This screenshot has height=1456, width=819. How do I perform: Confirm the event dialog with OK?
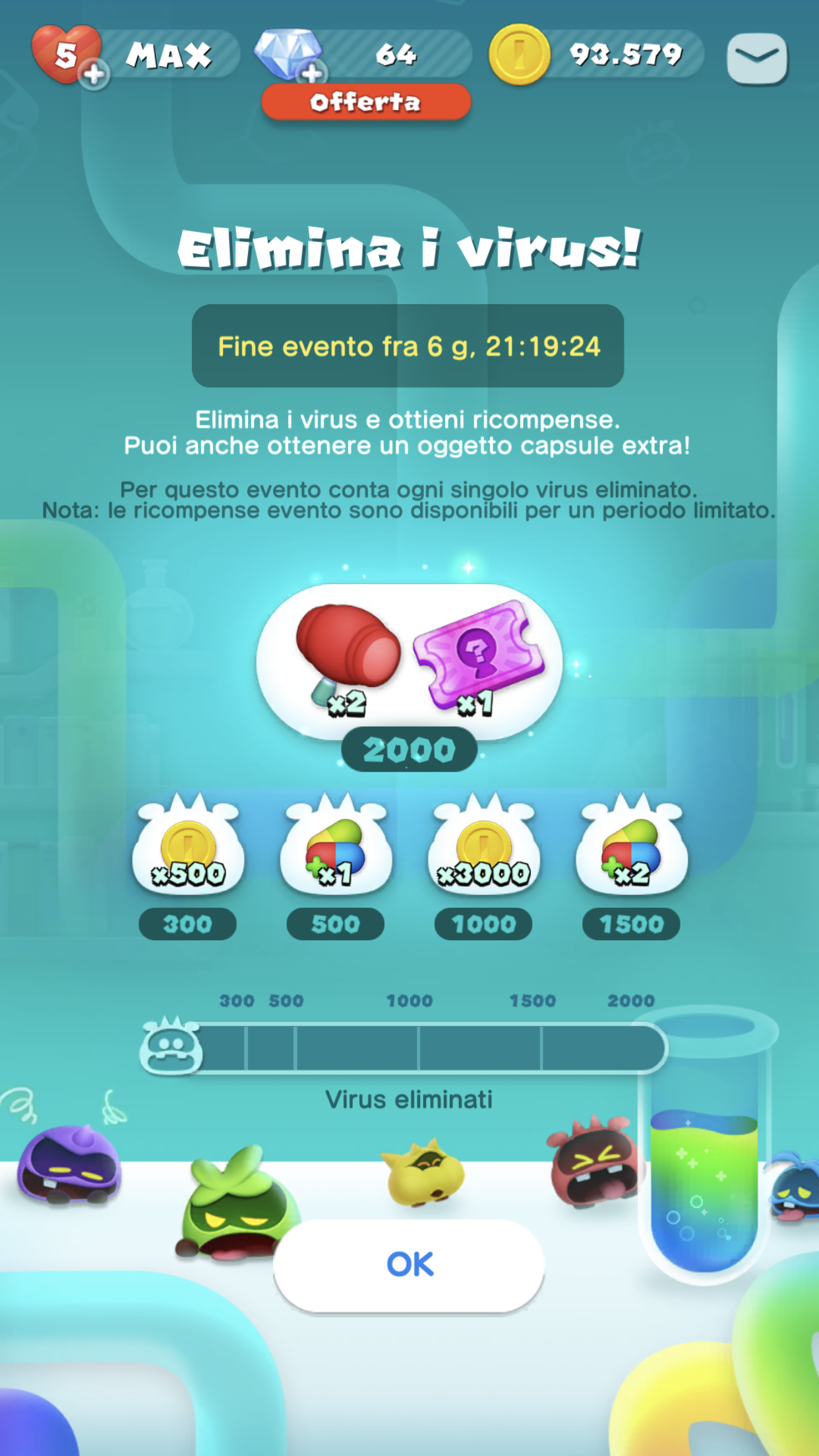[x=409, y=1264]
